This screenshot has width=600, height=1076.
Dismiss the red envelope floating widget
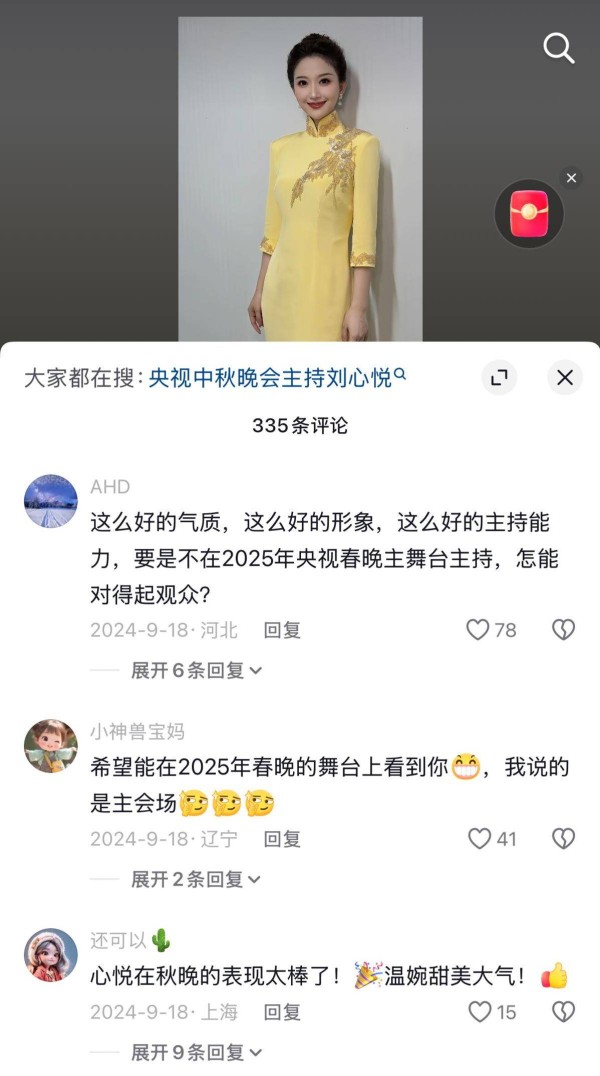click(571, 178)
